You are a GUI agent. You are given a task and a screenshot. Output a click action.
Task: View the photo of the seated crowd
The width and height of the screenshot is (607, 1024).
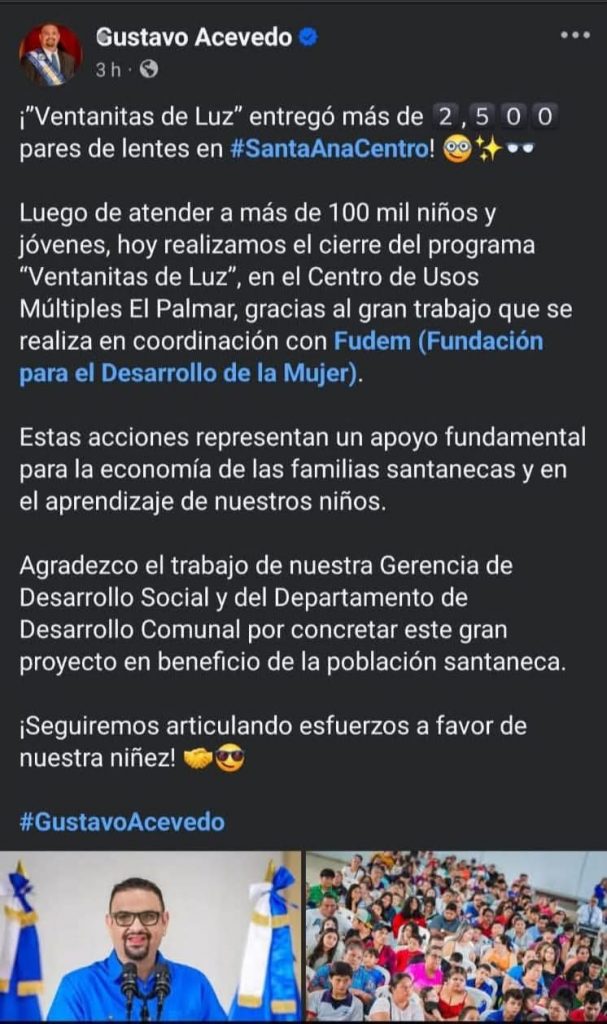[457, 937]
